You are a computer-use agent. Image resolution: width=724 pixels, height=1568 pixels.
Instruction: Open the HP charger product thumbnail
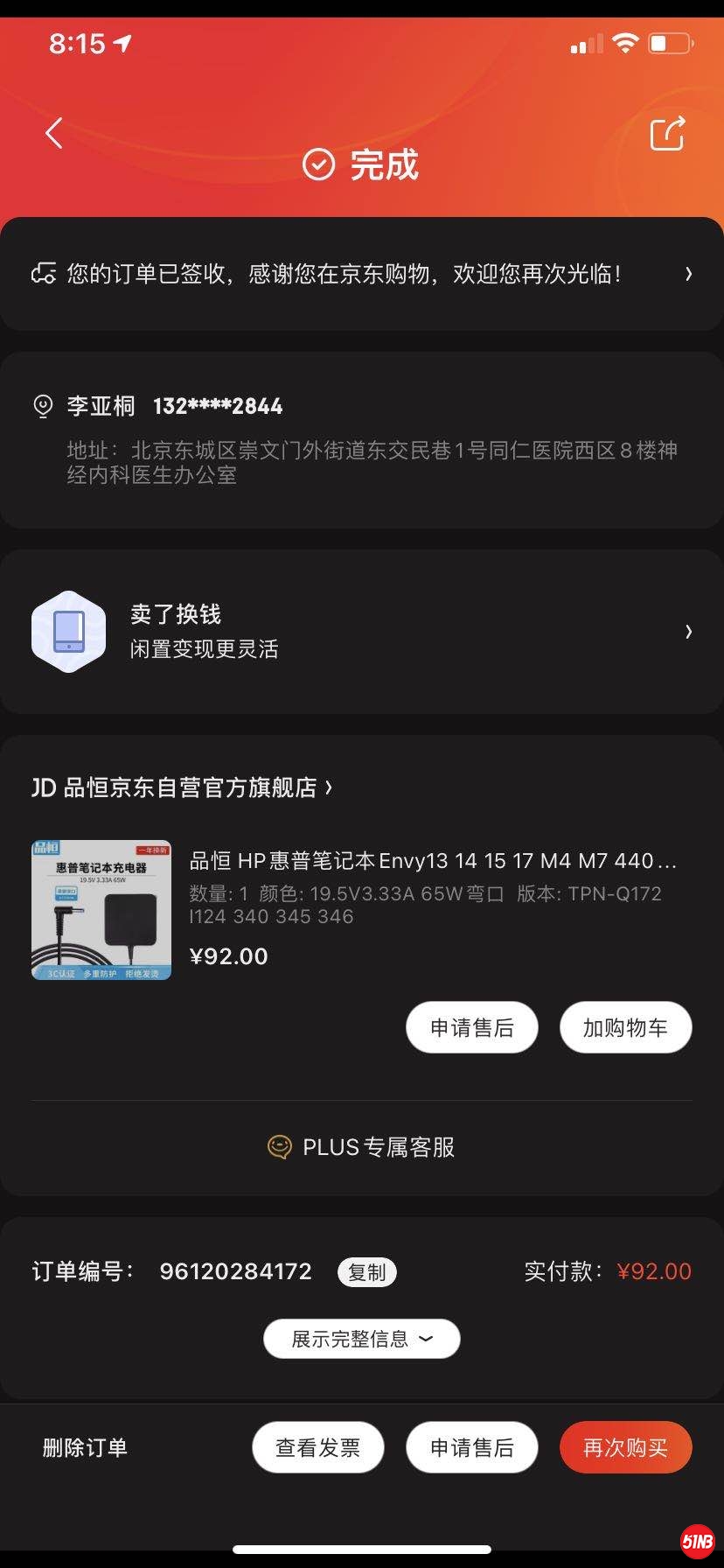pos(101,910)
